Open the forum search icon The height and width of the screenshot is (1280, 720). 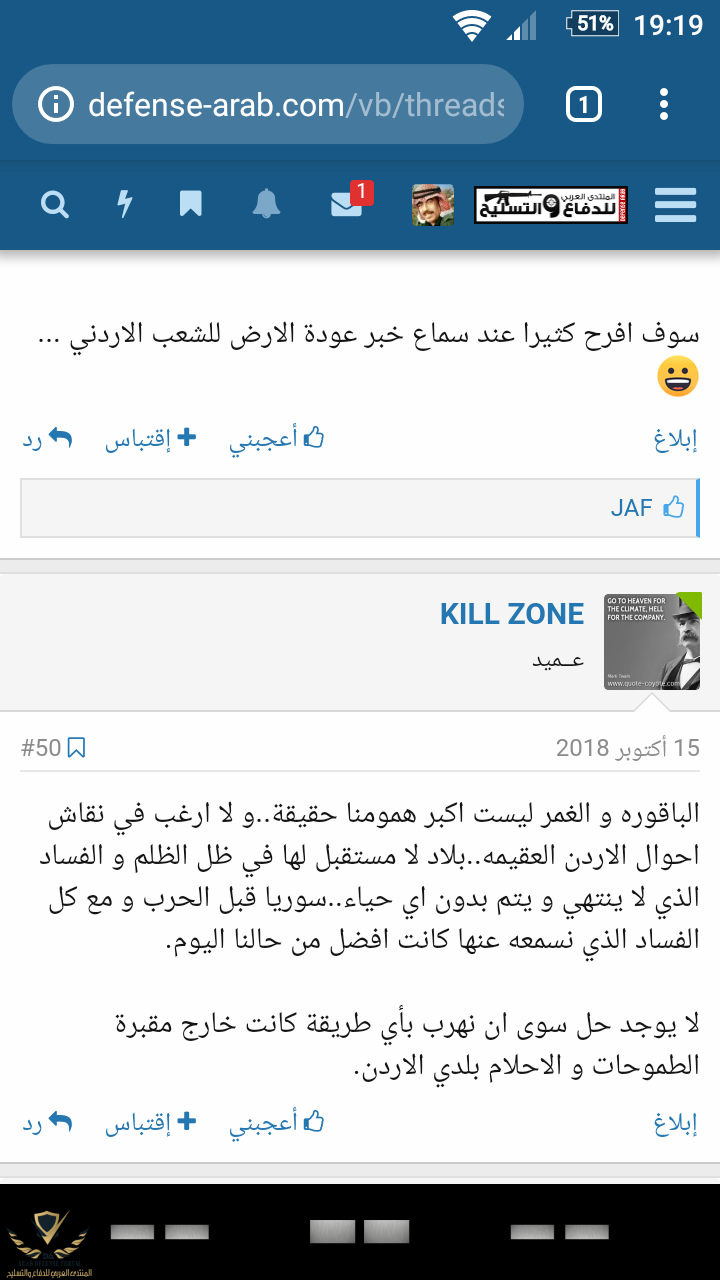pyautogui.click(x=55, y=205)
